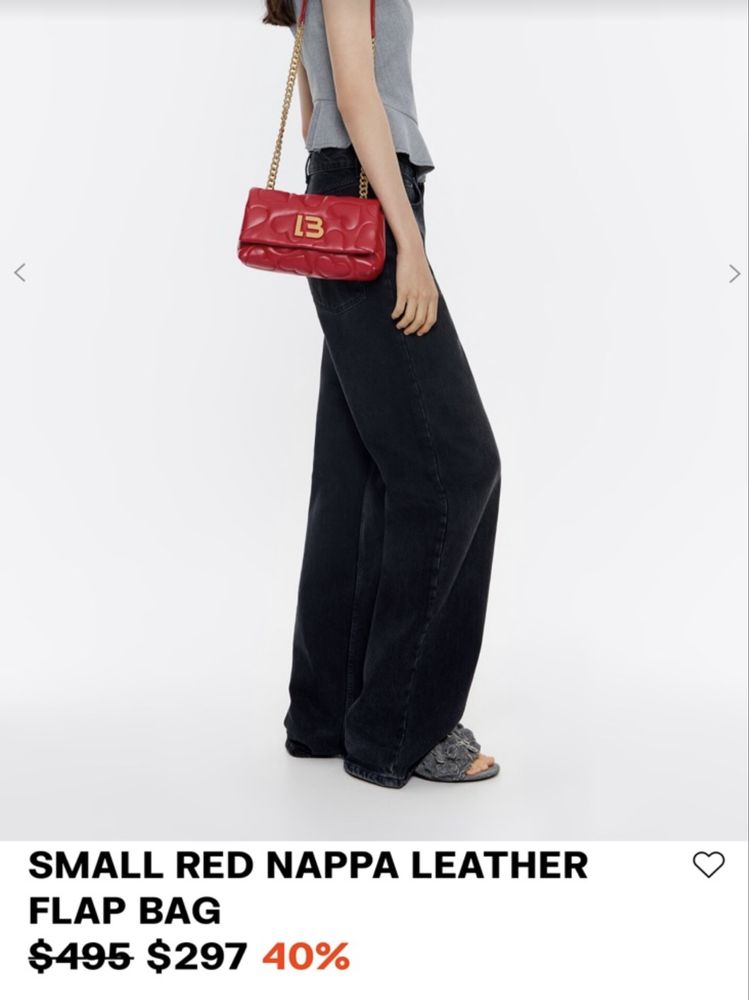Go to the next product image
Screen dimensions: 749x1000
[734, 273]
